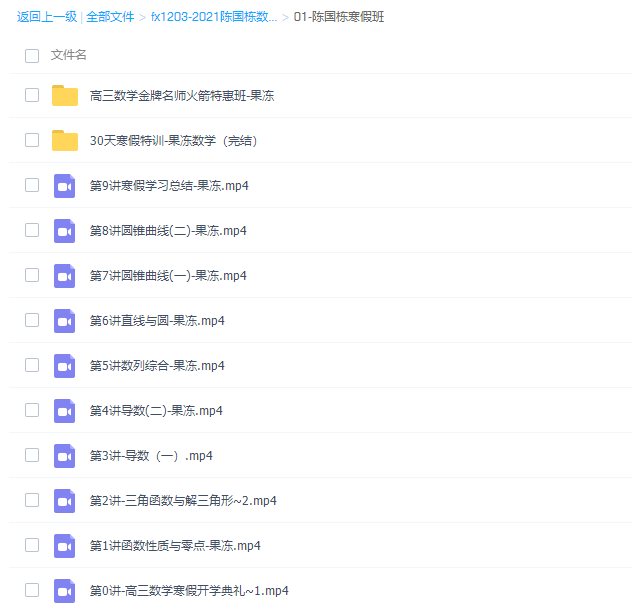Open fx1203-2021陈国栋数... breadcrumb folder
Viewport: 632px width, 605px height.
click(x=214, y=17)
